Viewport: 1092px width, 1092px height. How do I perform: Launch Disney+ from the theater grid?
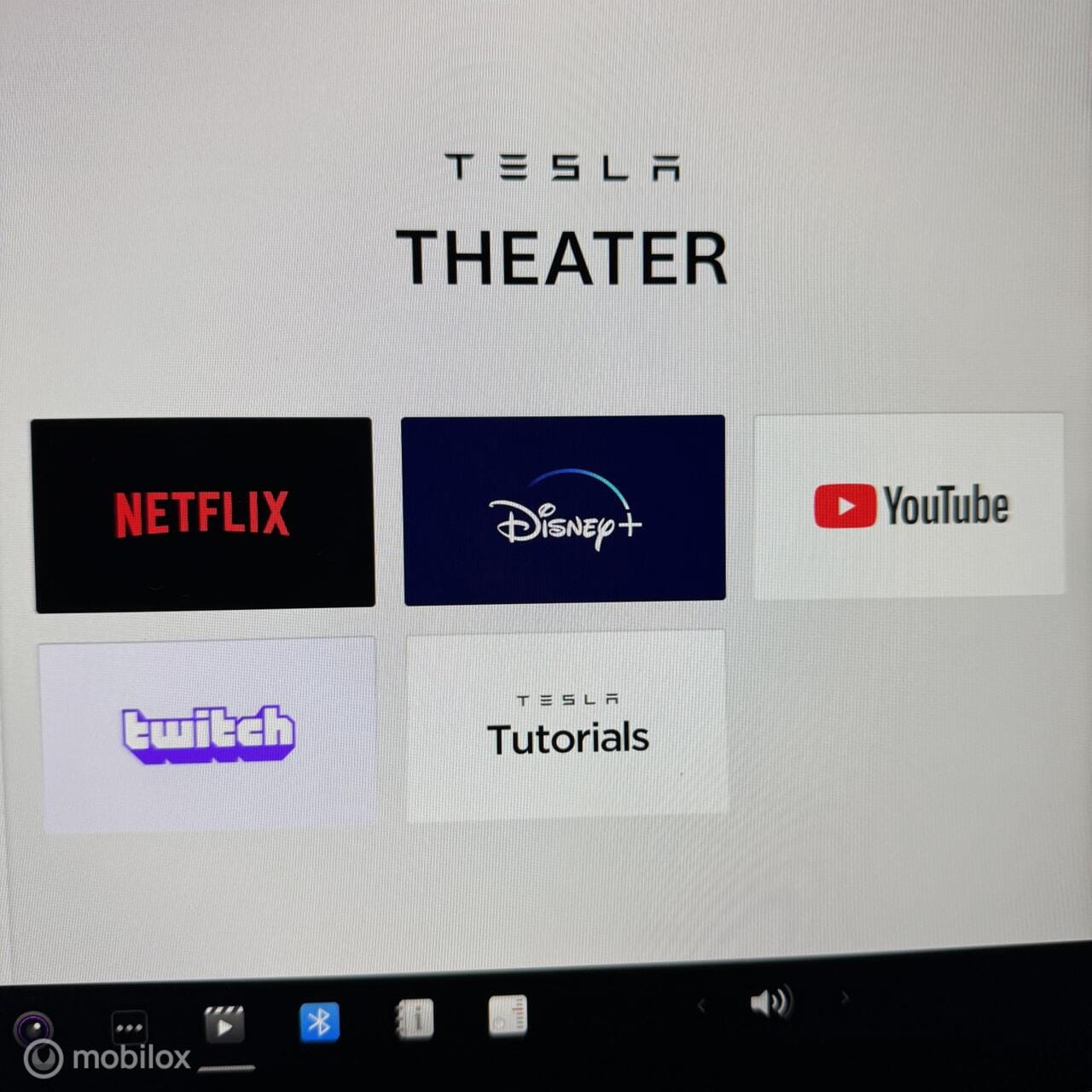pyautogui.click(x=564, y=510)
